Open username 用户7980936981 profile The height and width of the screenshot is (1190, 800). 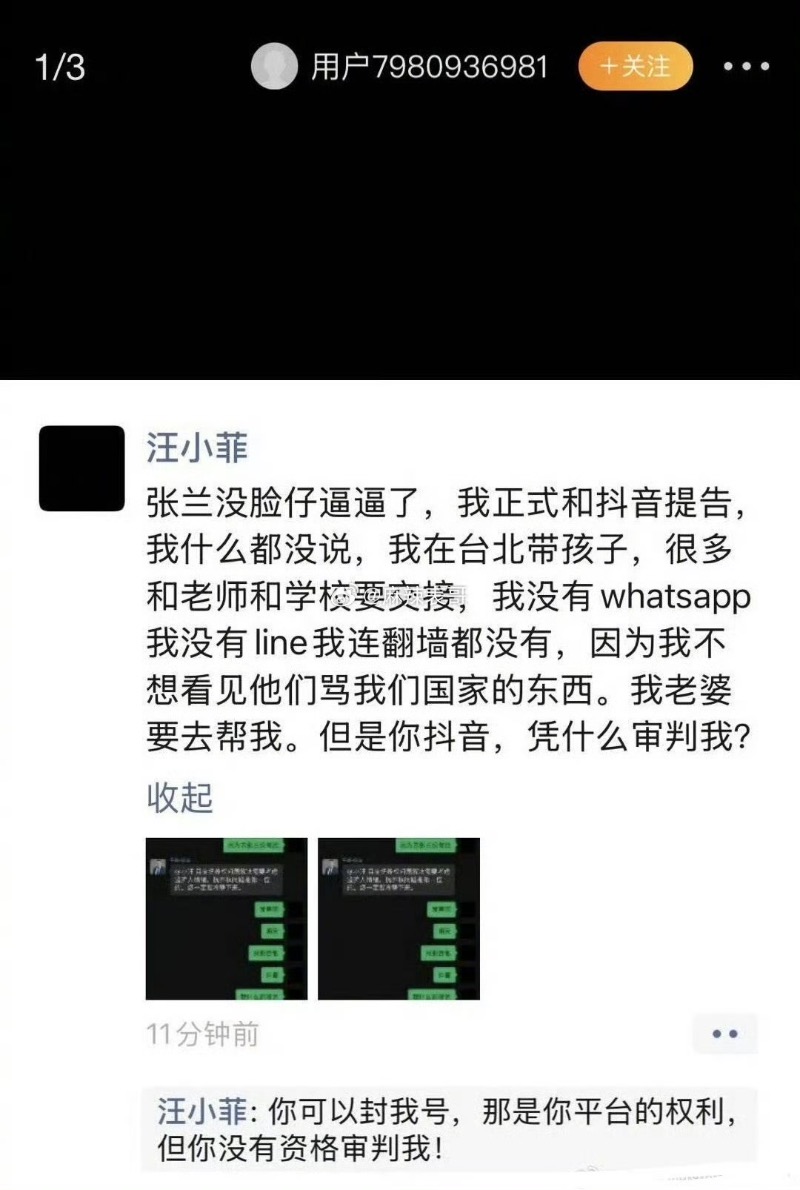pyautogui.click(x=430, y=67)
